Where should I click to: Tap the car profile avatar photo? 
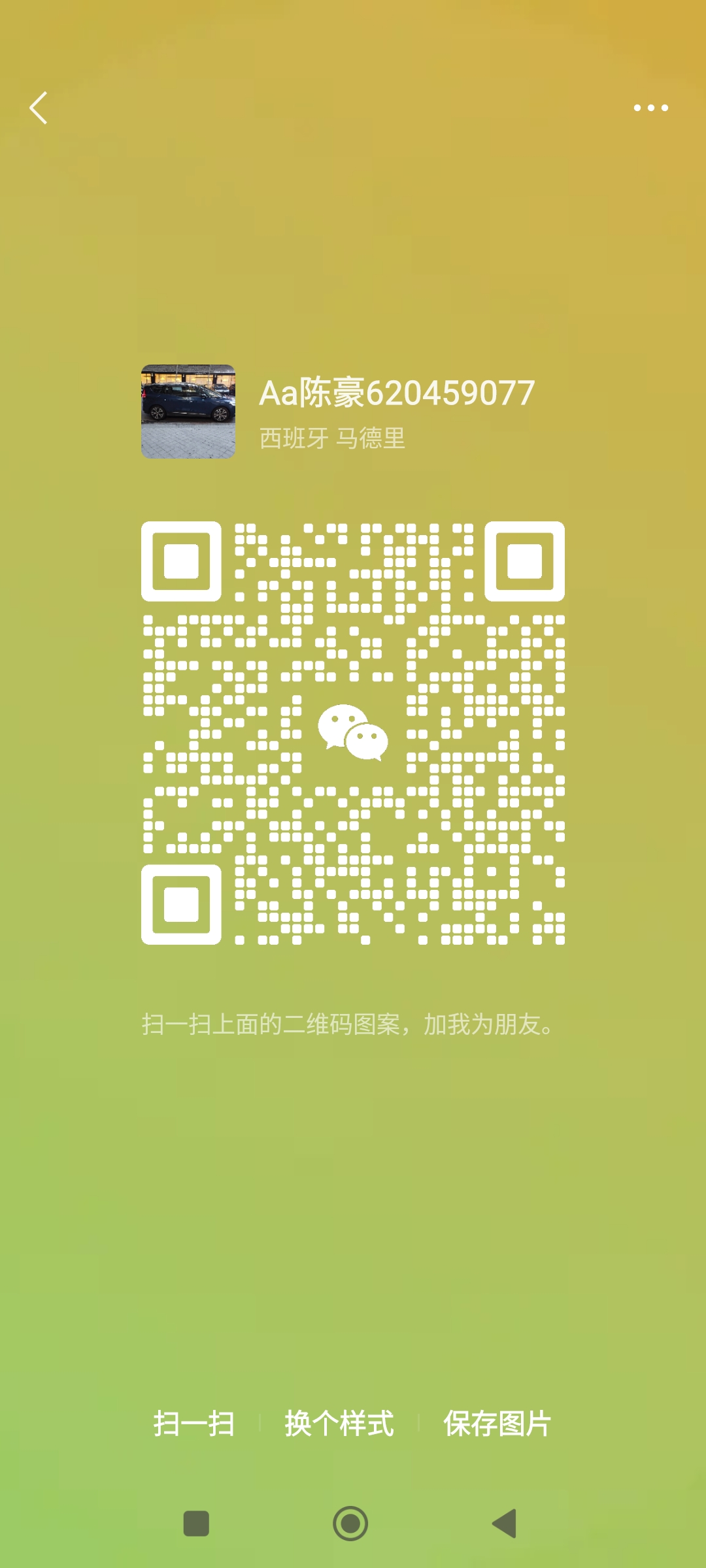pyautogui.click(x=188, y=410)
